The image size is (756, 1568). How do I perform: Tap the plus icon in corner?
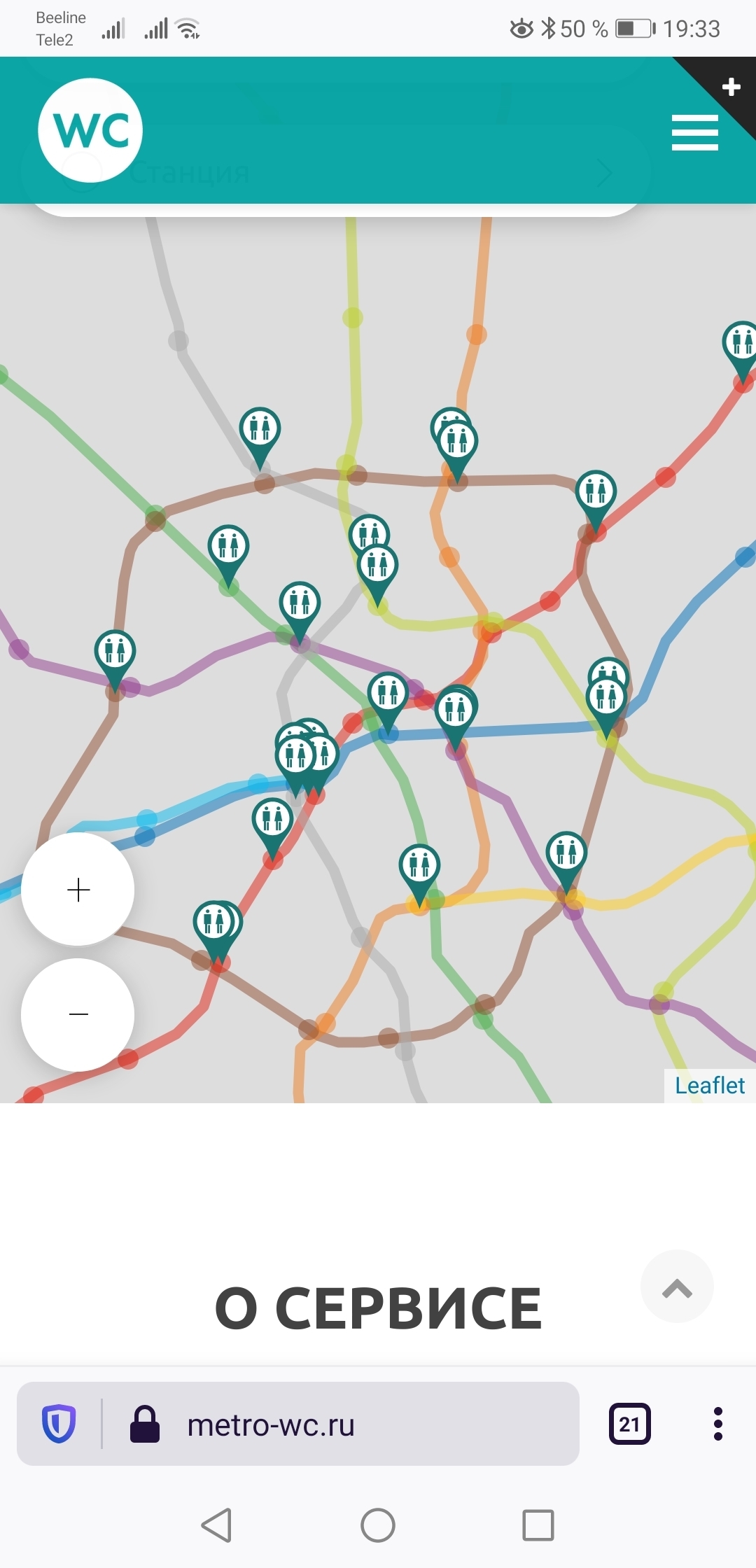(731, 87)
